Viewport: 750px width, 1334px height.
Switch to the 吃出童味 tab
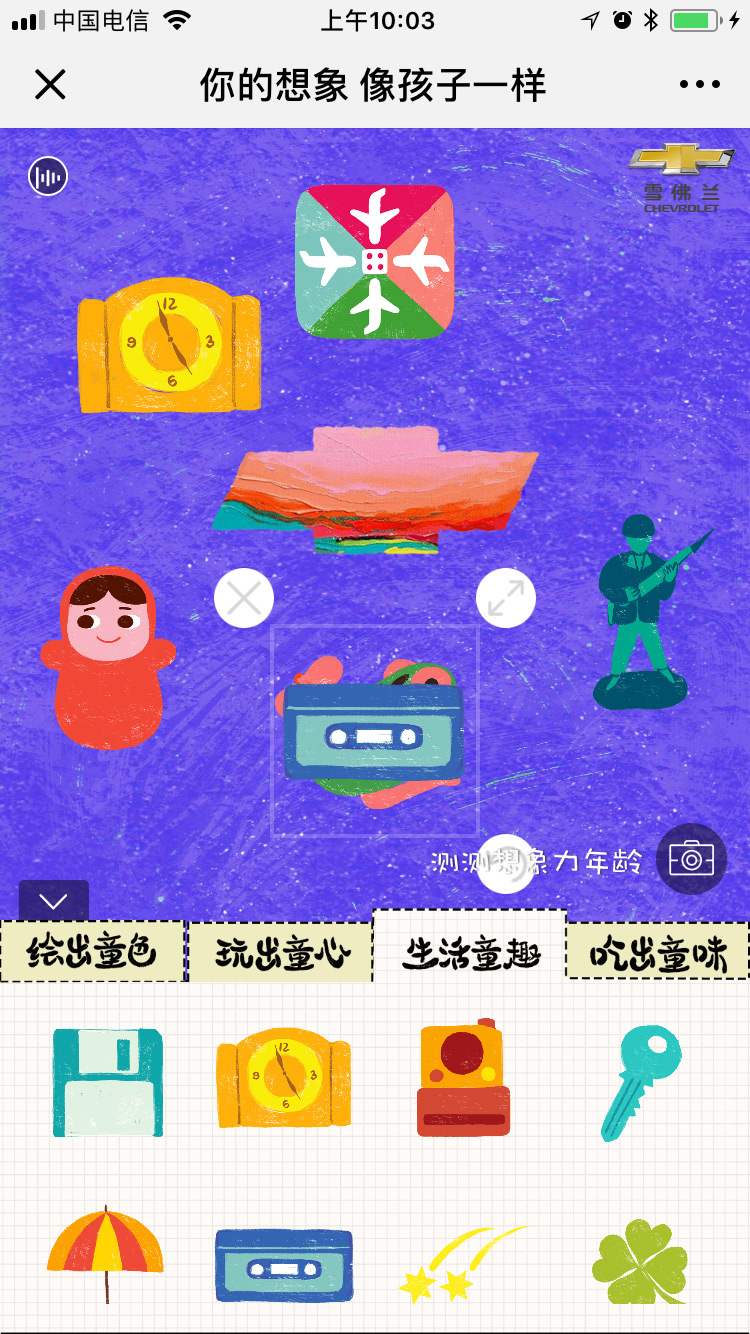click(657, 951)
